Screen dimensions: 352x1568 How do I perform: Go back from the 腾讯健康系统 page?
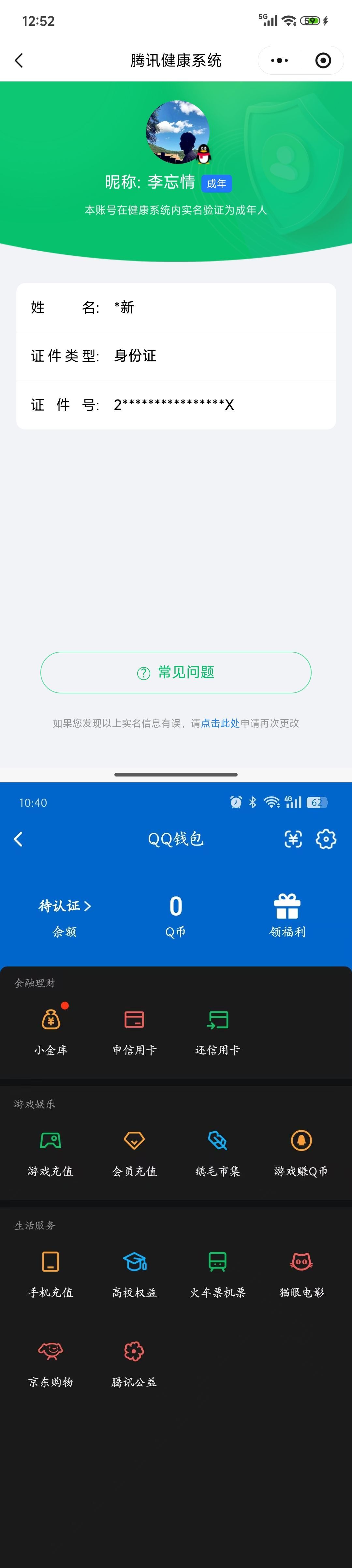pyautogui.click(x=19, y=60)
